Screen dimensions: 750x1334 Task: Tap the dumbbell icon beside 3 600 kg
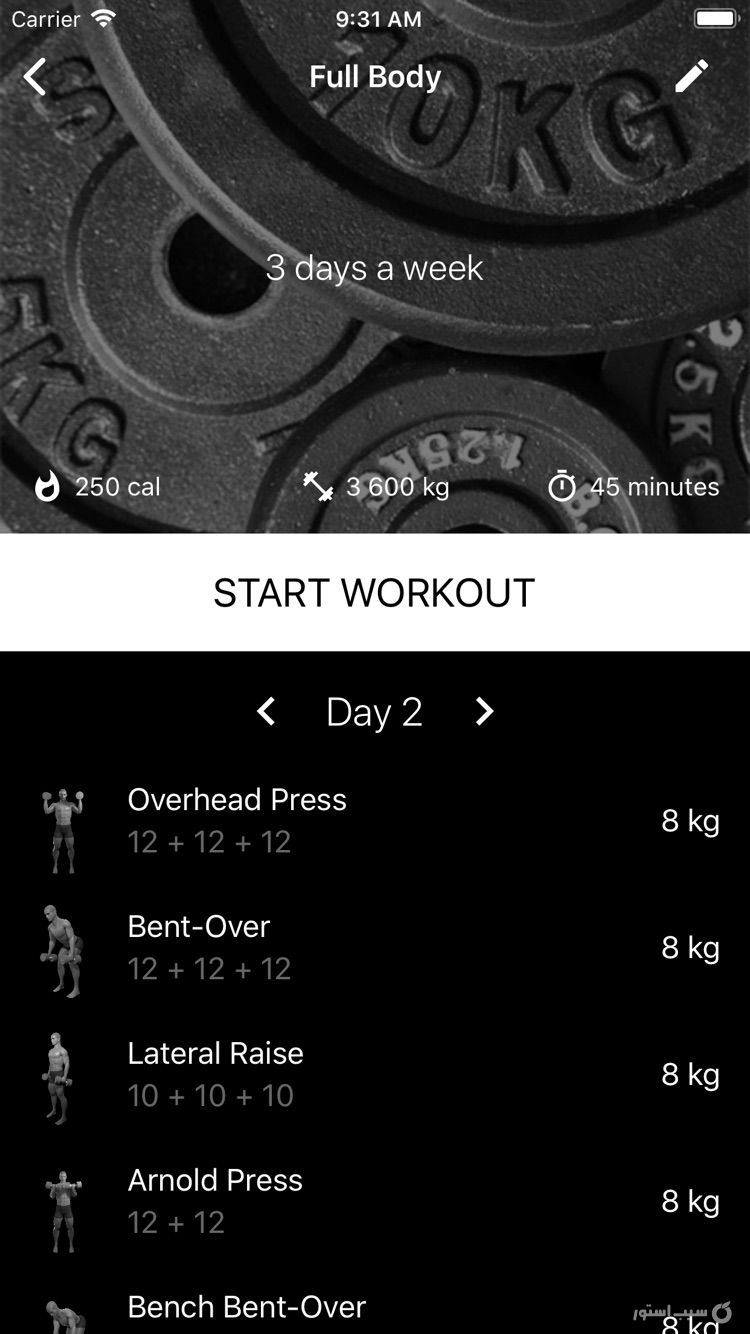coord(320,487)
